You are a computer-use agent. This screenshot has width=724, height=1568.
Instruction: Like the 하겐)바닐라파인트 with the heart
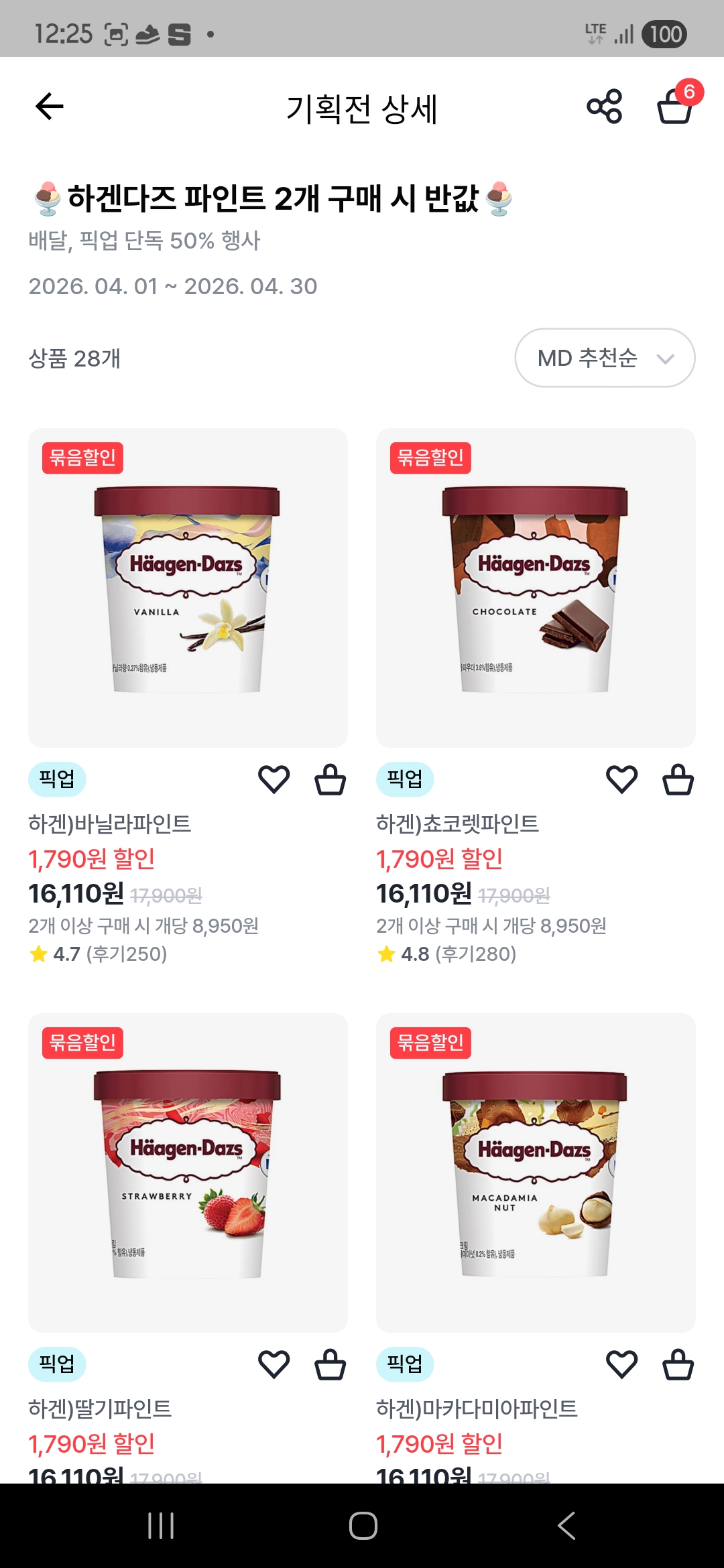click(x=274, y=779)
